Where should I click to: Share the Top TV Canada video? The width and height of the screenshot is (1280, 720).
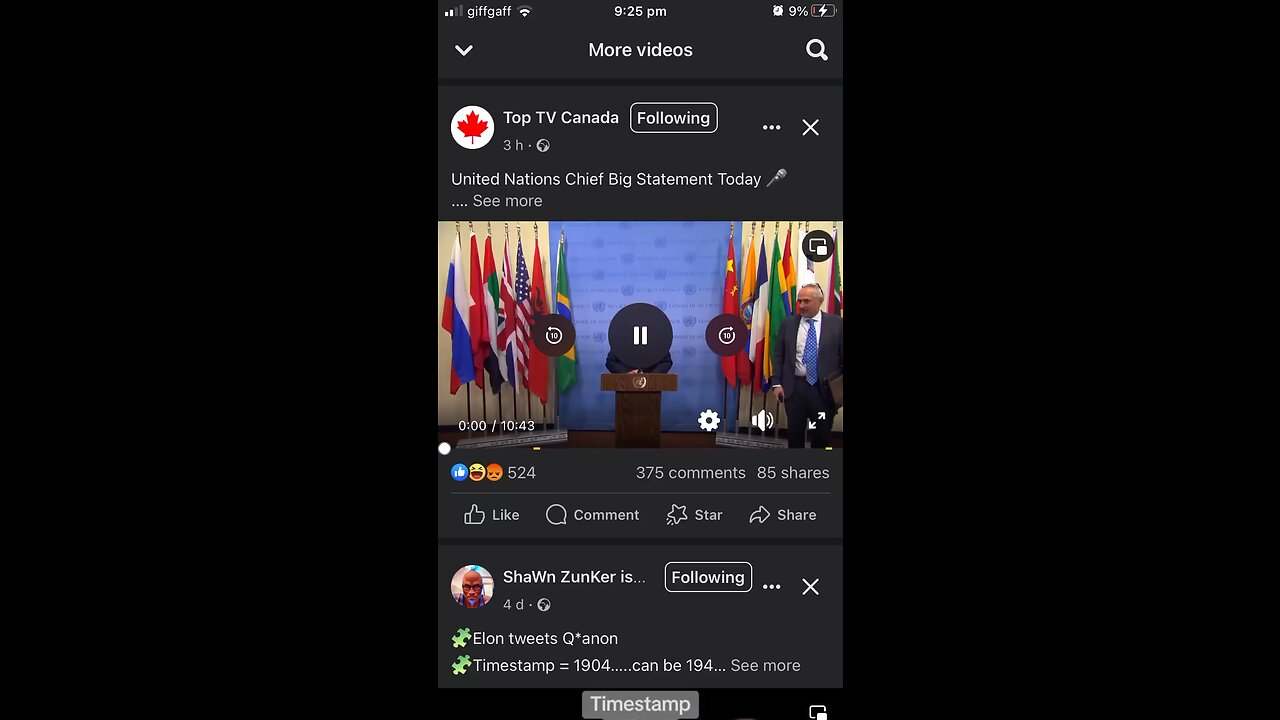tap(783, 515)
